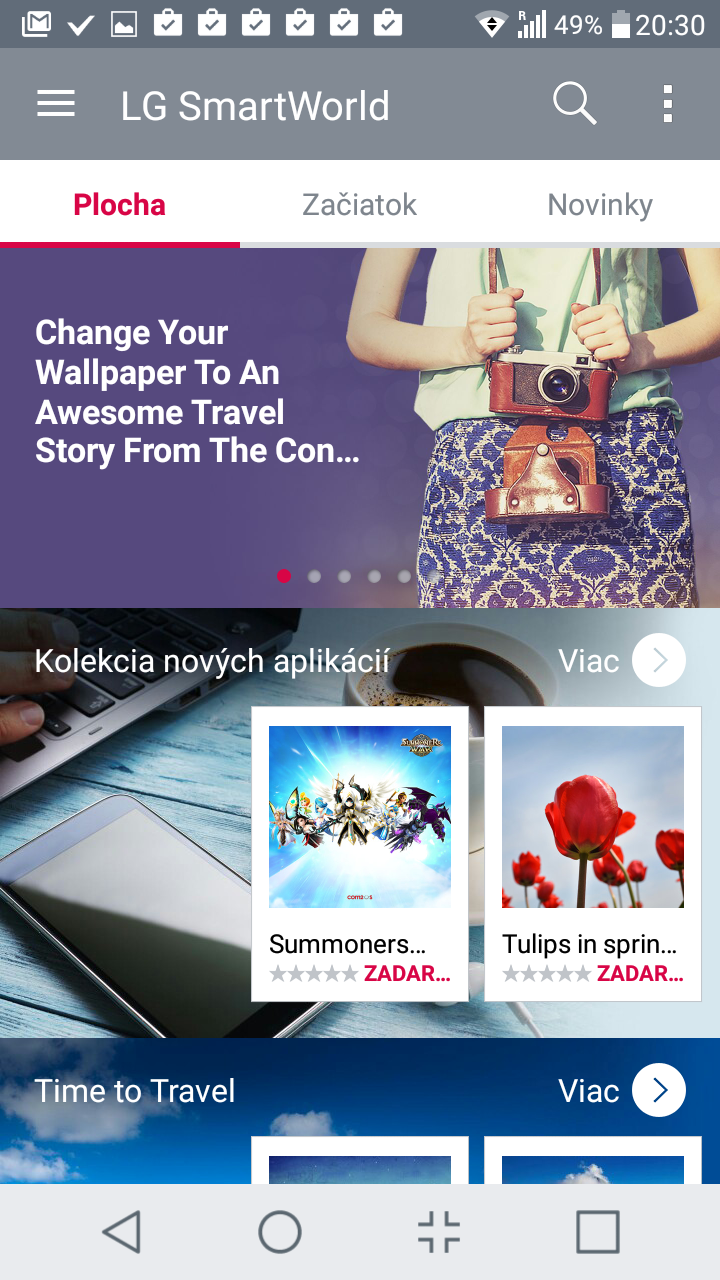Select the Plocha tab

point(120,205)
